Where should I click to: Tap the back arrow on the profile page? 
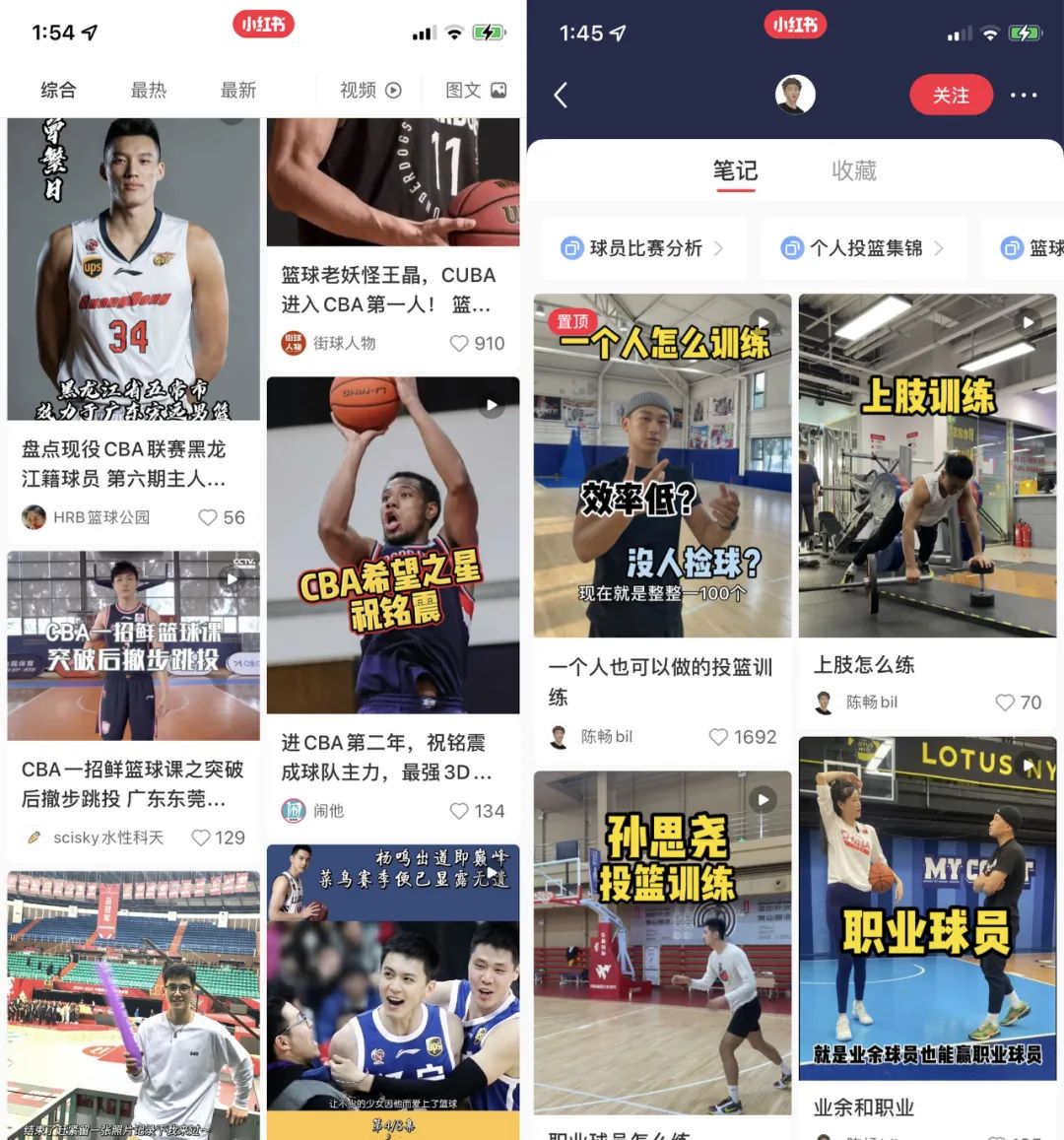561,95
